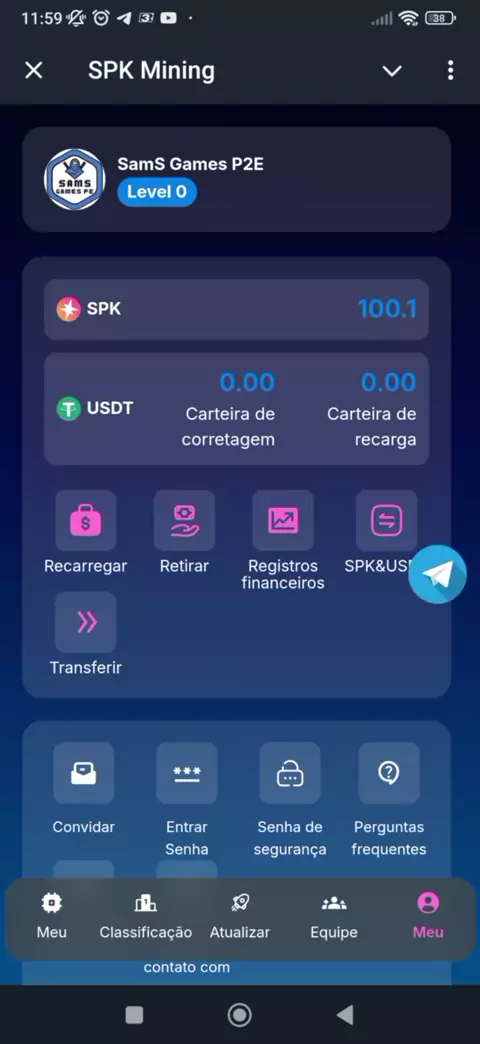The image size is (480, 1044).
Task: Go to the system home screen
Action: click(240, 1015)
